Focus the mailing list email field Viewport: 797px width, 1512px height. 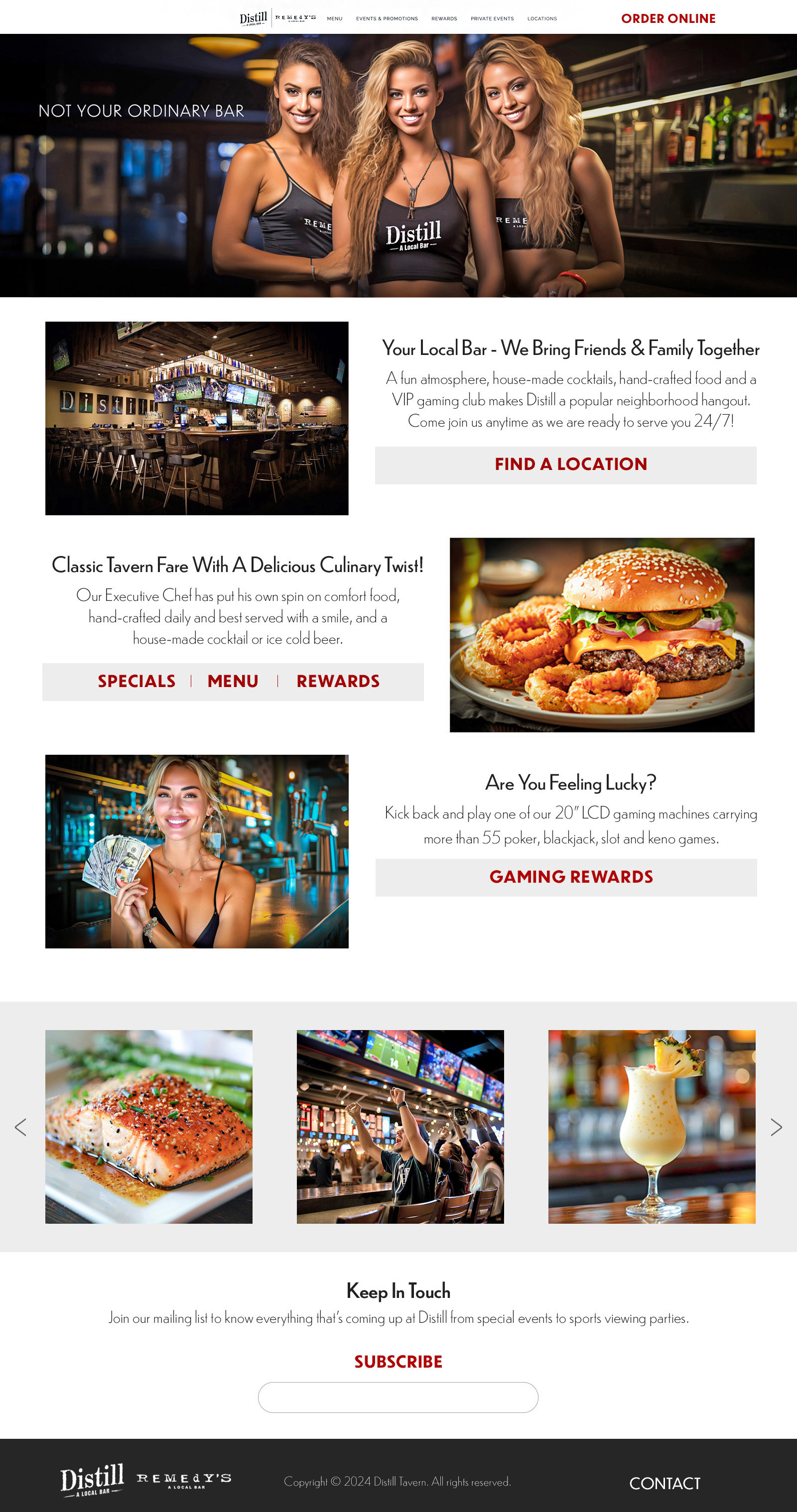pyautogui.click(x=398, y=1397)
